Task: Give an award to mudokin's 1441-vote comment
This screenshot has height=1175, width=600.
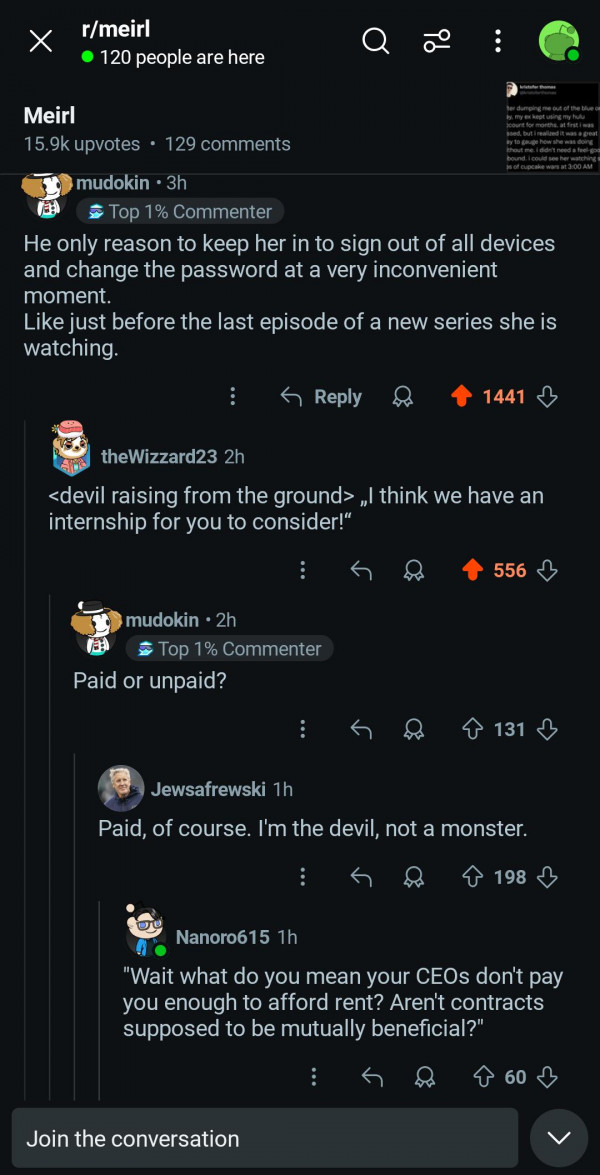Action: [x=403, y=397]
